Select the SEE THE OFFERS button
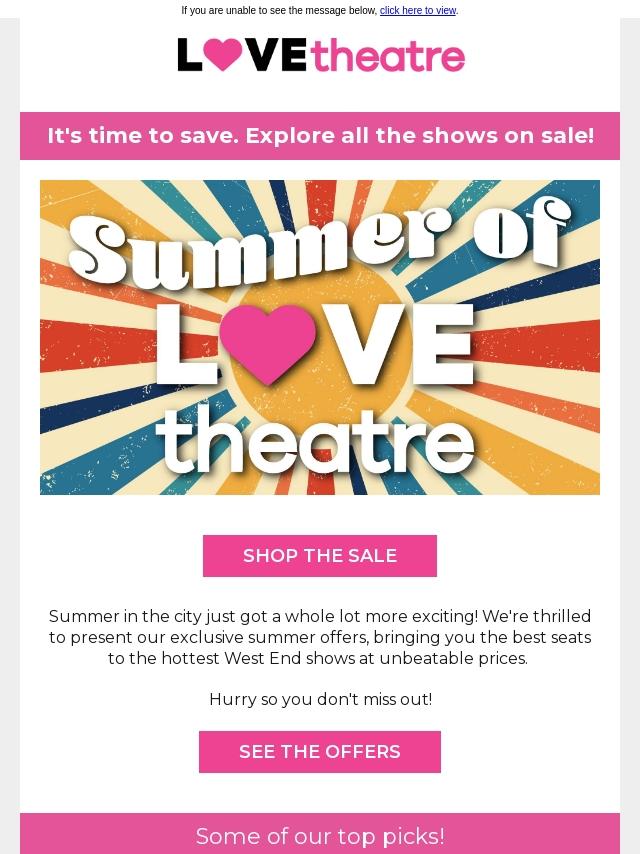 (320, 752)
